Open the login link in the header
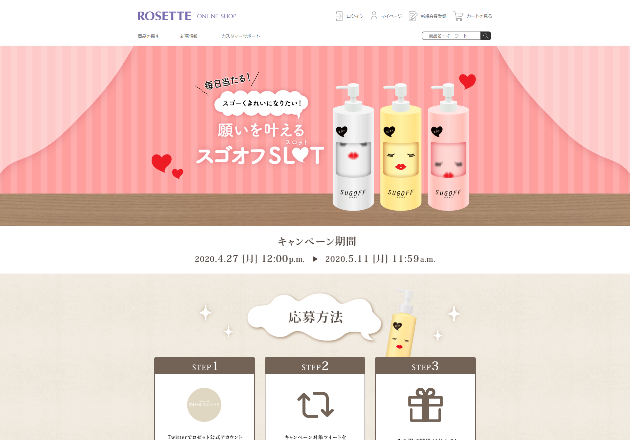Image resolution: width=630 pixels, height=440 pixels. (x=349, y=16)
